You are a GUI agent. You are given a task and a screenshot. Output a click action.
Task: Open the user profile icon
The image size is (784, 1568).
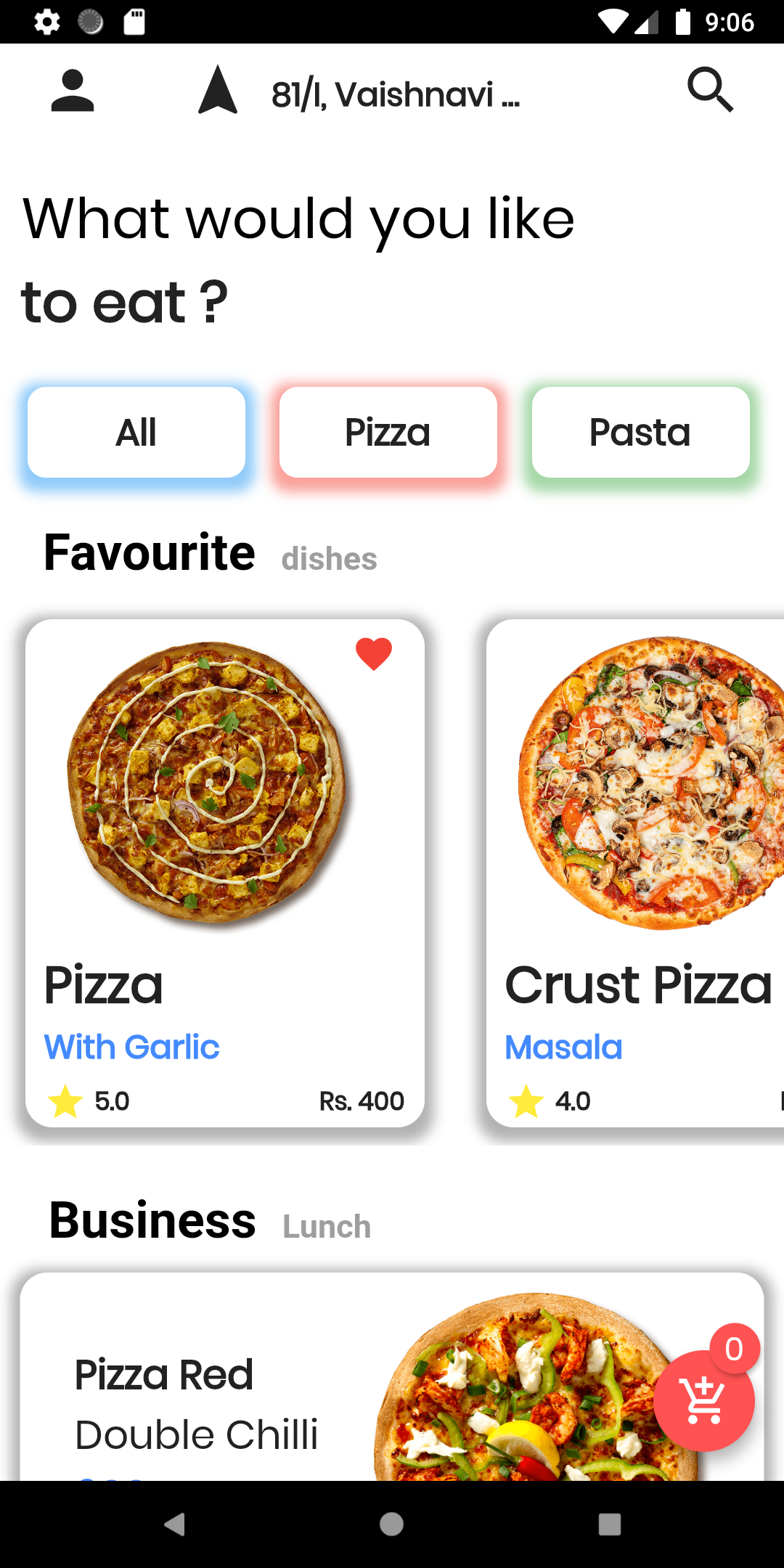tap(73, 91)
